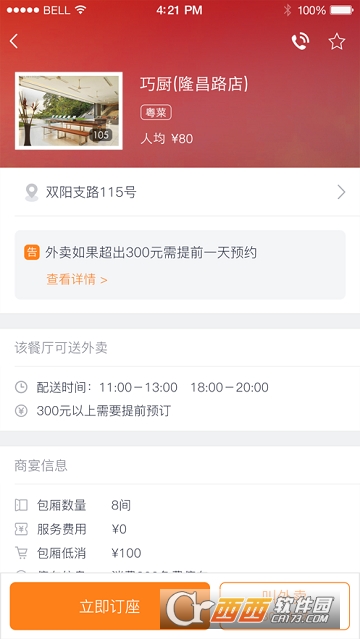The image size is (360, 639).
Task: Call the restaurant via the phone icon
Action: pyautogui.click(x=300, y=41)
